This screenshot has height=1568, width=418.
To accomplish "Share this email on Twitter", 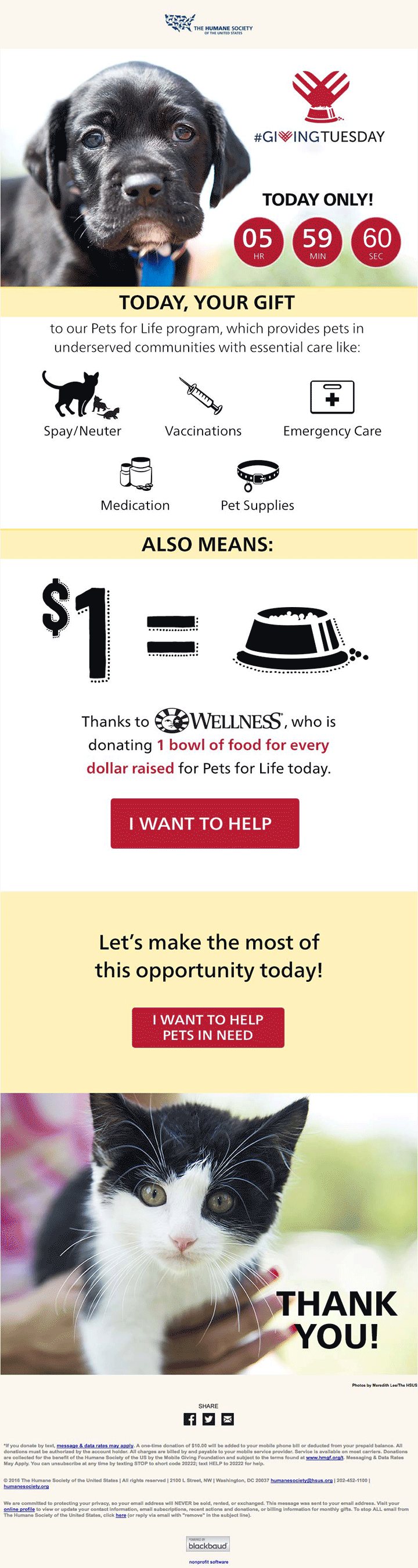I will (208, 1419).
